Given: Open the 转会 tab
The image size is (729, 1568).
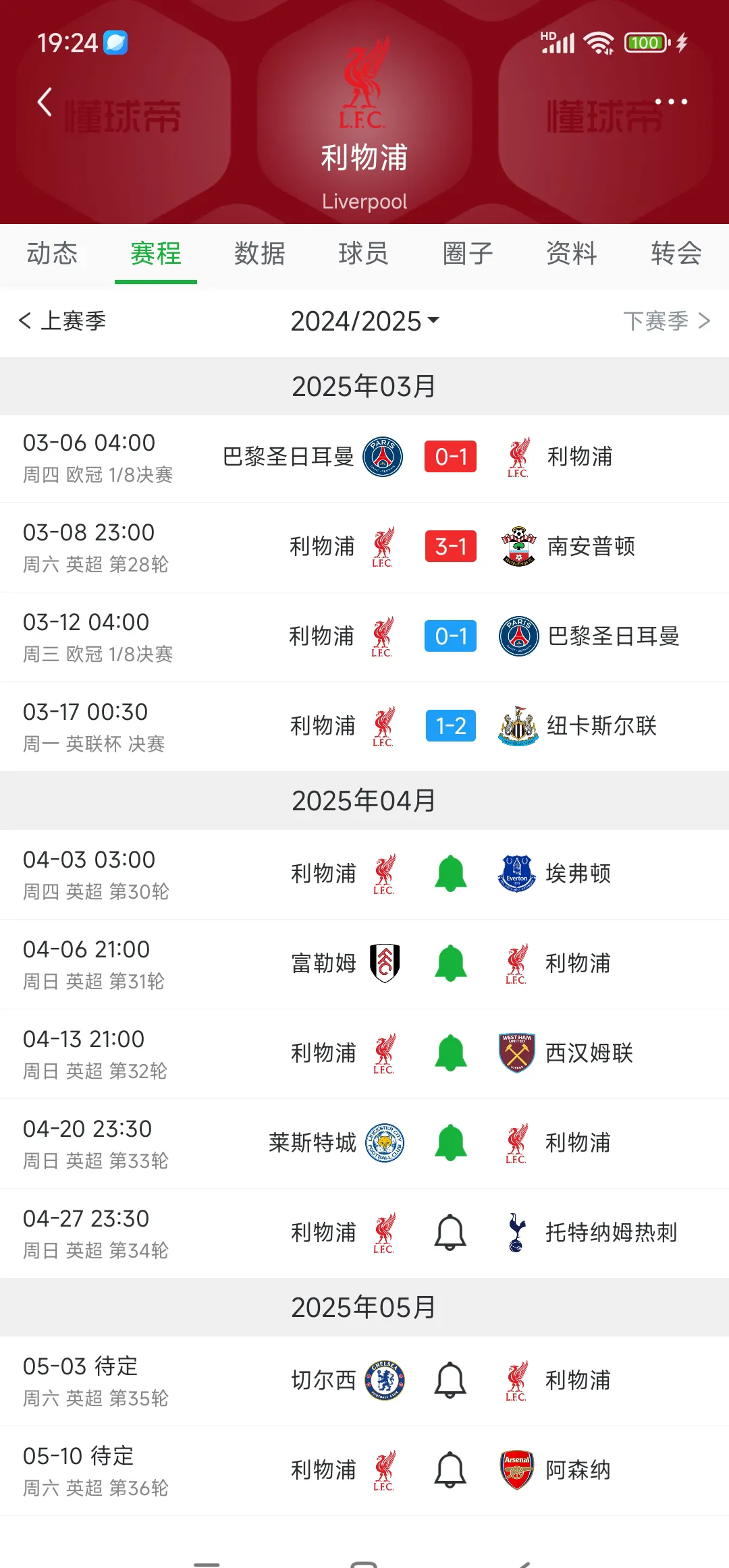Looking at the screenshot, I should pos(675,254).
